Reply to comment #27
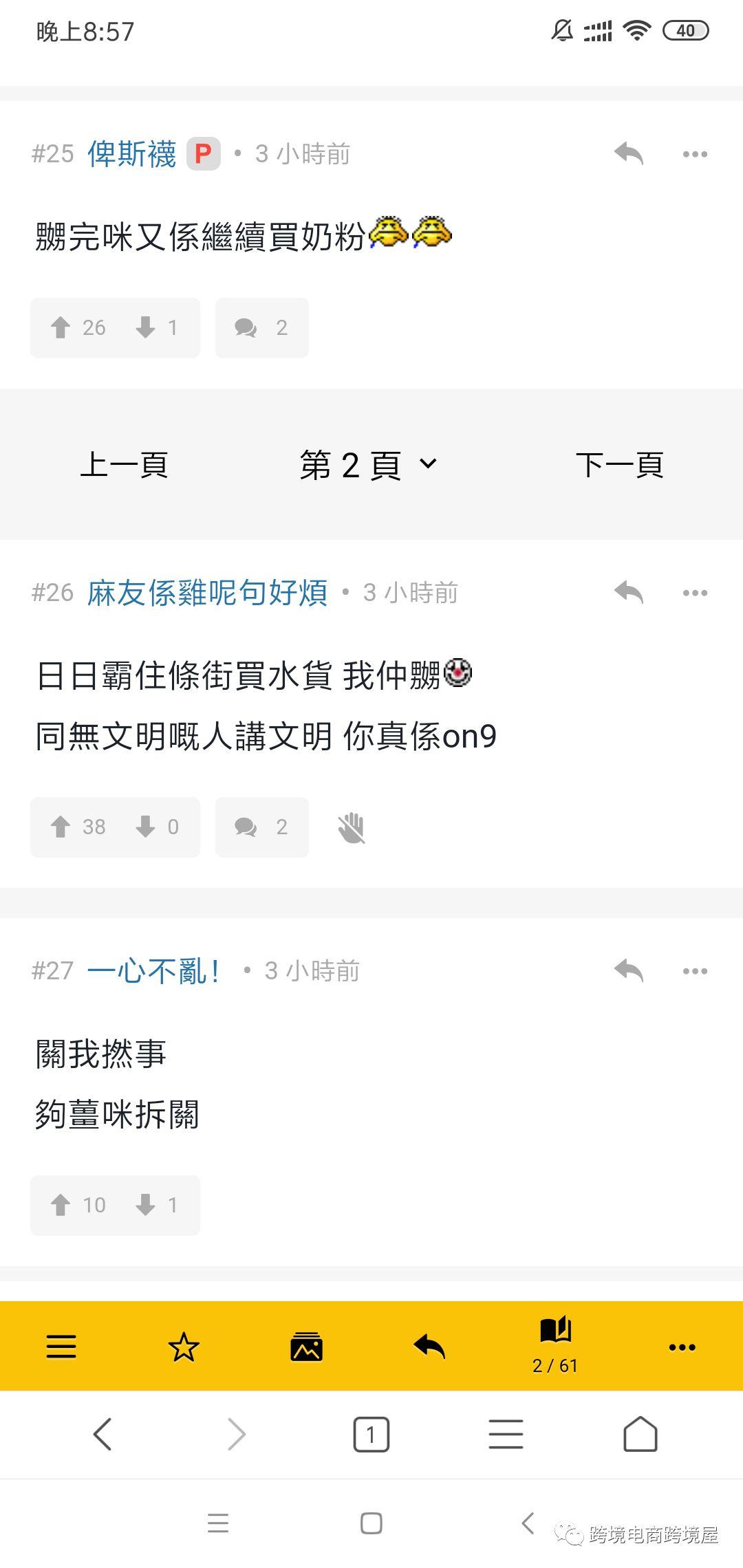Viewport: 743px width, 1568px height. click(629, 970)
